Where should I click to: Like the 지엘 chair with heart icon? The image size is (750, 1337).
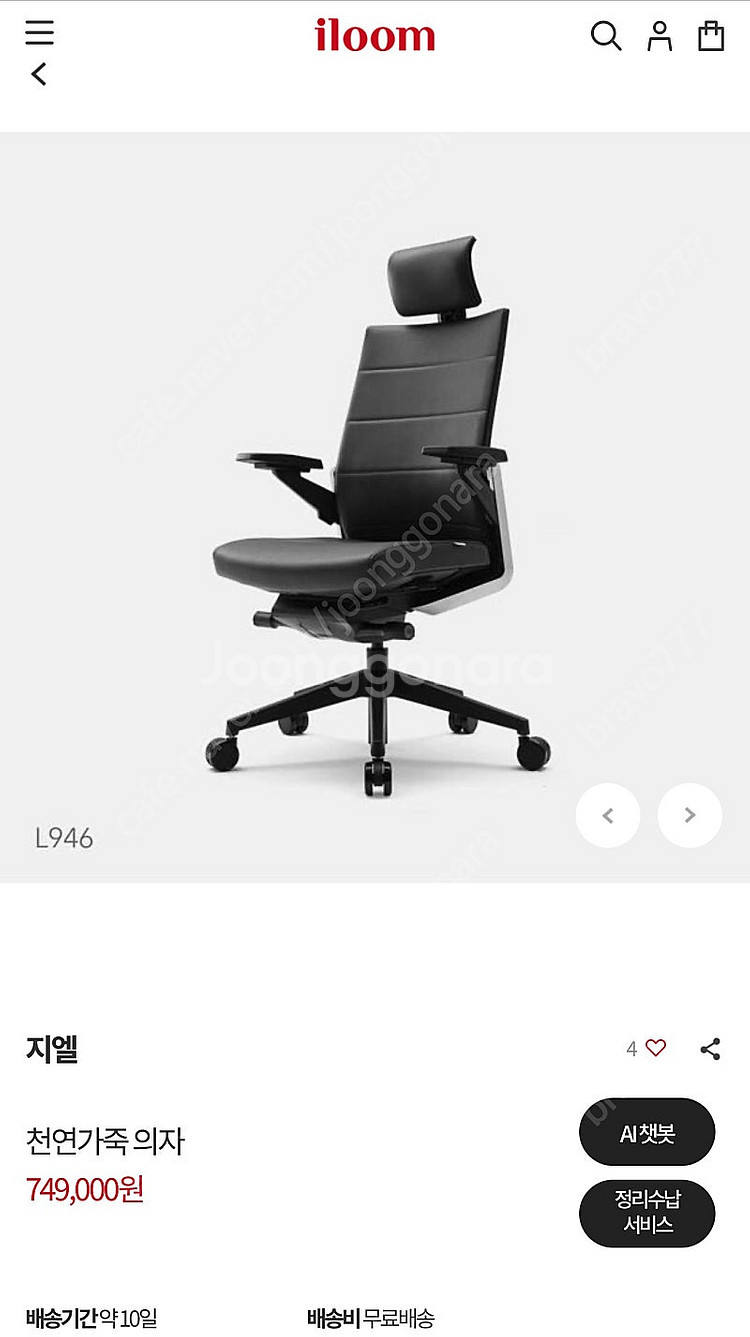pyautogui.click(x=655, y=1048)
